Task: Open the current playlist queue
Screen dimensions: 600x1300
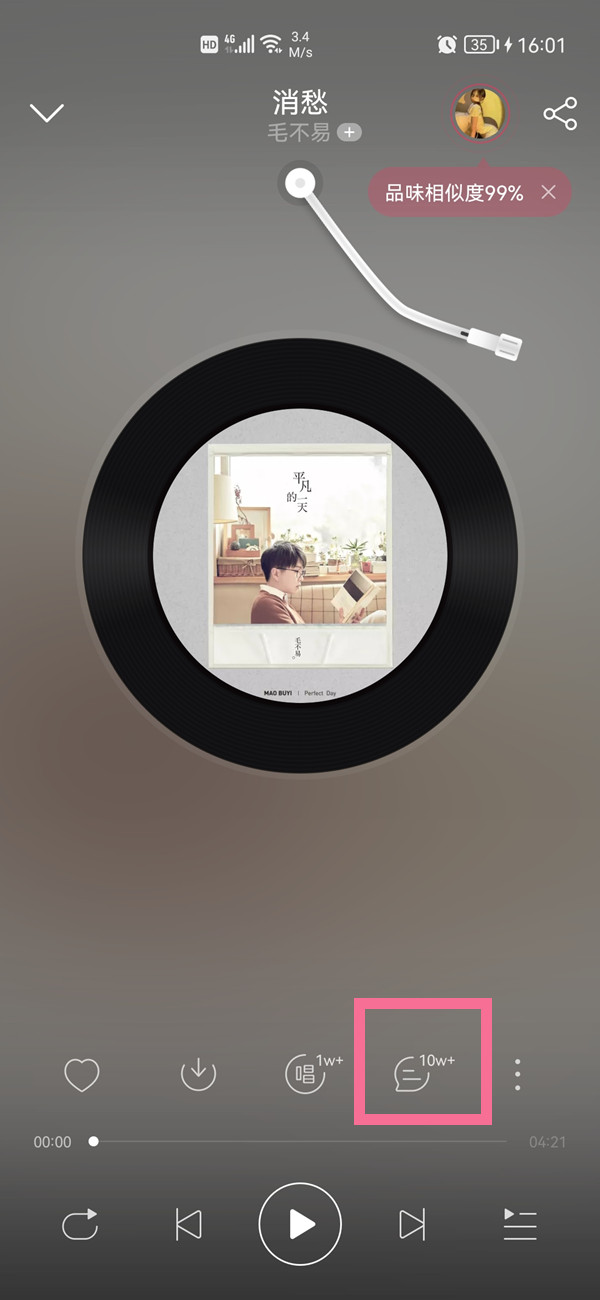Action: pos(520,1224)
